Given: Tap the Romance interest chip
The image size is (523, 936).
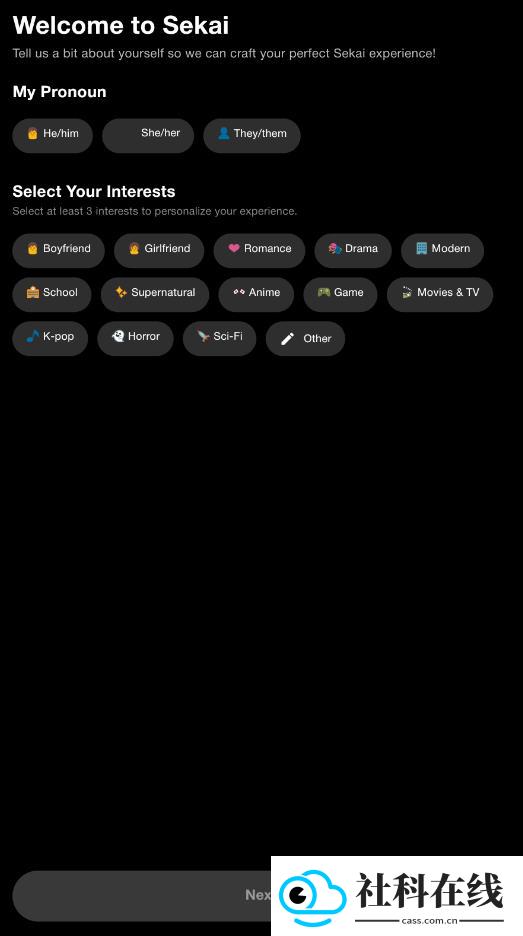Looking at the screenshot, I should click(x=259, y=250).
